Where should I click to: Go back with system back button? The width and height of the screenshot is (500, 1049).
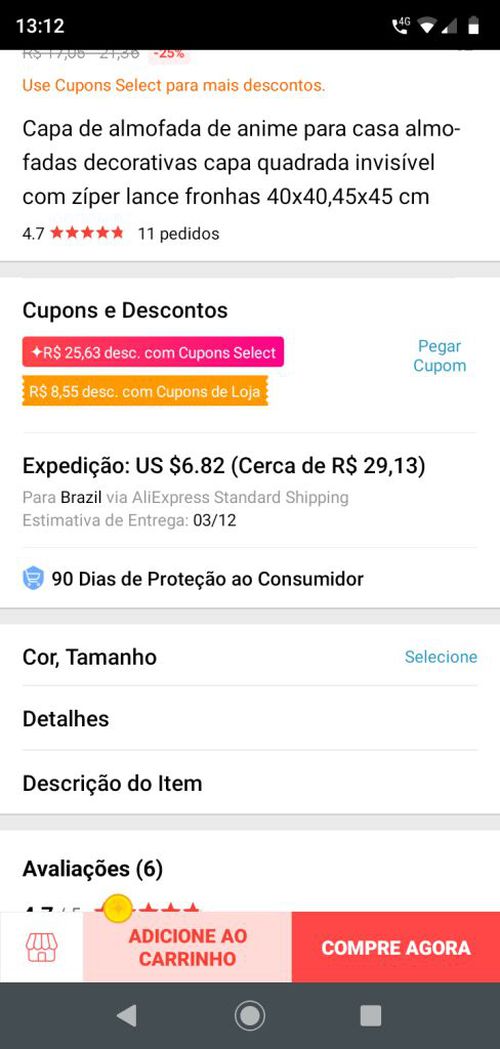(126, 1016)
